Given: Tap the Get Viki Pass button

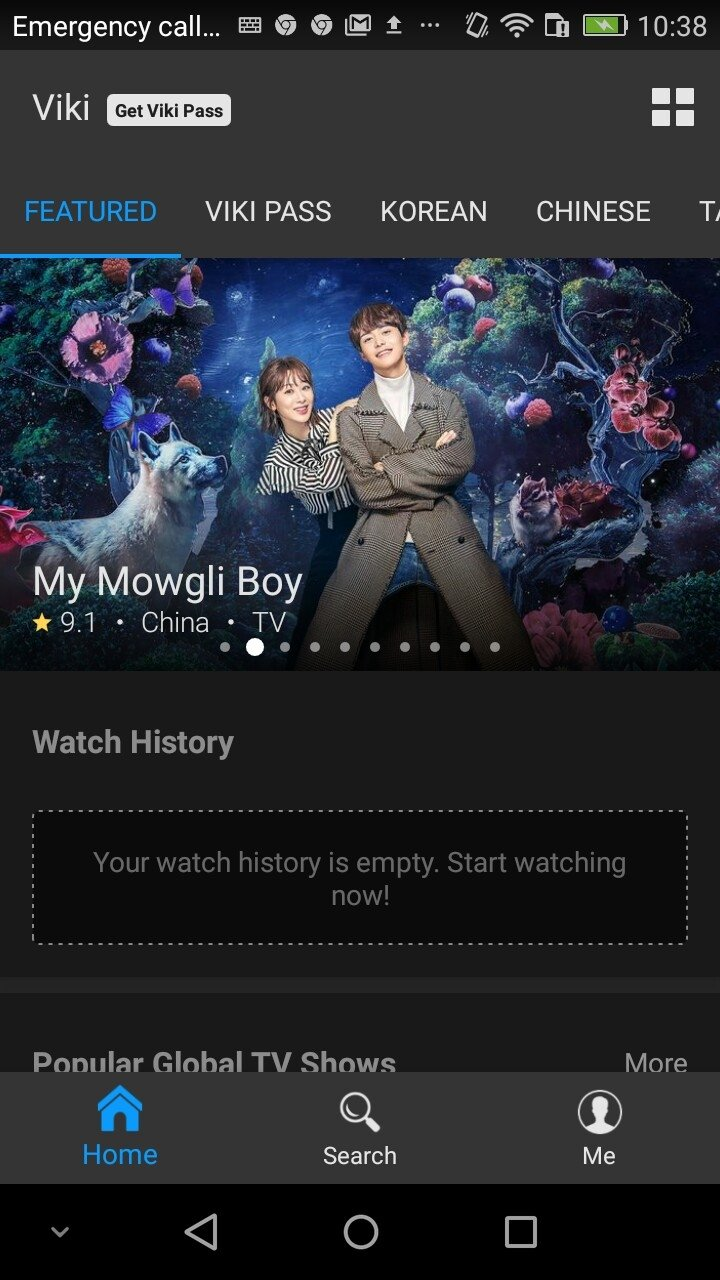Looking at the screenshot, I should pyautogui.click(x=168, y=110).
